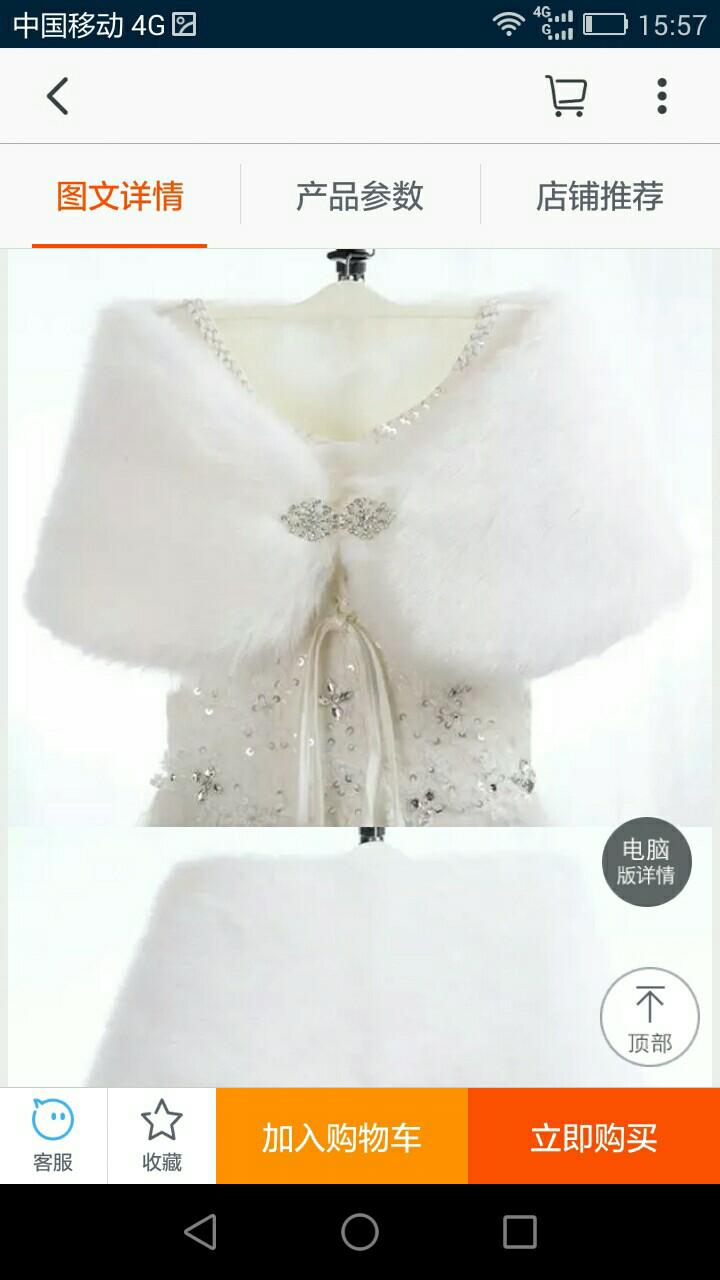This screenshot has width=720, height=1280.
Task: Open the three-dot overflow menu
Action: (x=661, y=96)
